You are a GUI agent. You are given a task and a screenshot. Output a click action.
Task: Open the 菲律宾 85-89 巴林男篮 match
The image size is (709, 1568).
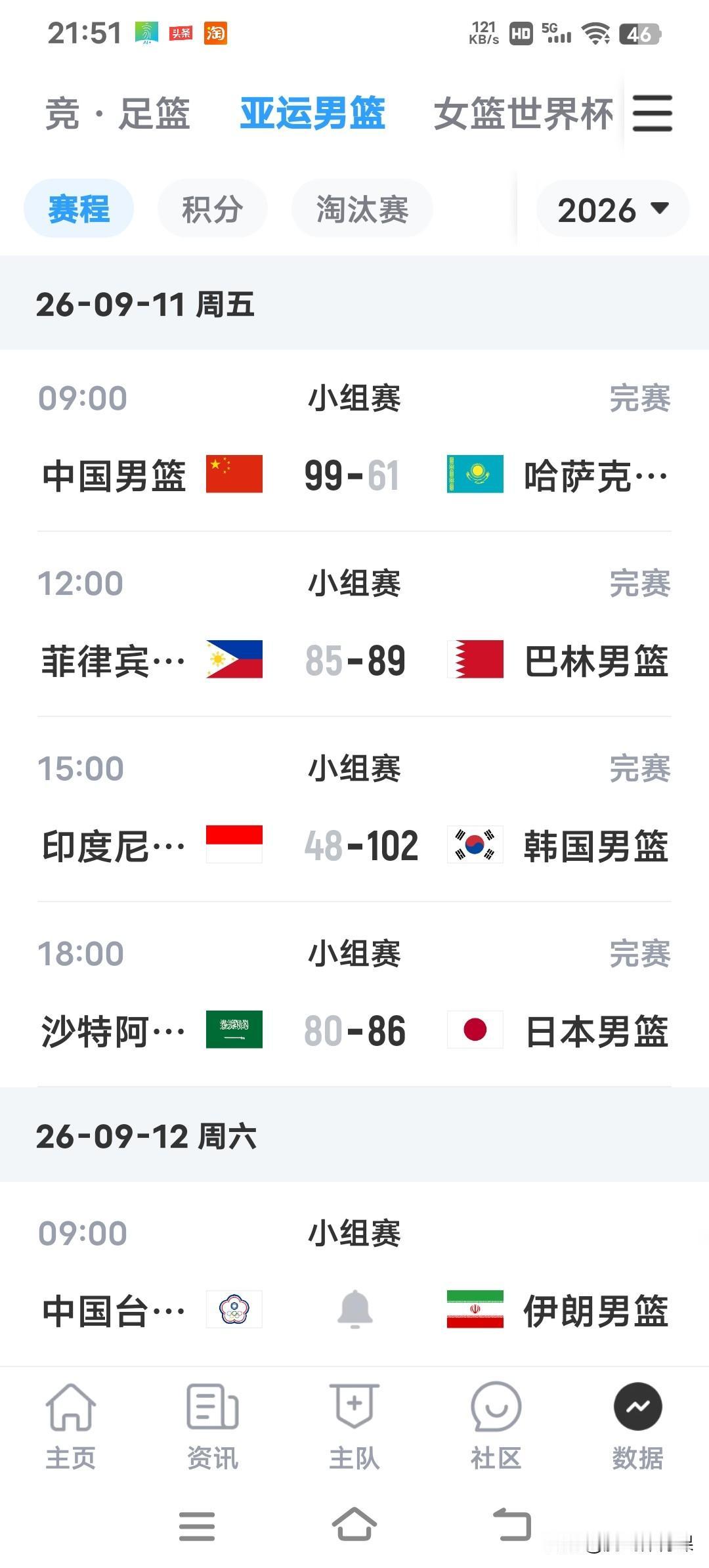(x=354, y=625)
